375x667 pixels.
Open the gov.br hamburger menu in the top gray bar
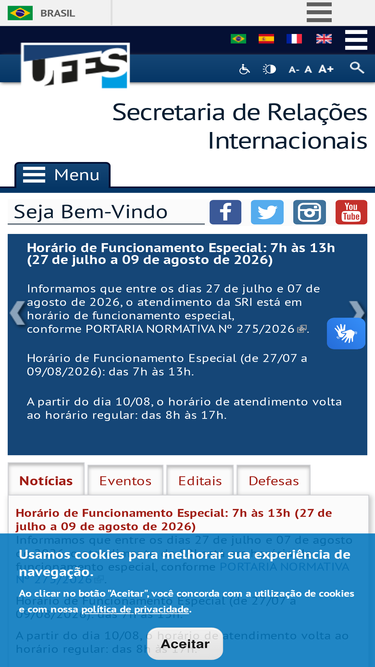pyautogui.click(x=319, y=12)
